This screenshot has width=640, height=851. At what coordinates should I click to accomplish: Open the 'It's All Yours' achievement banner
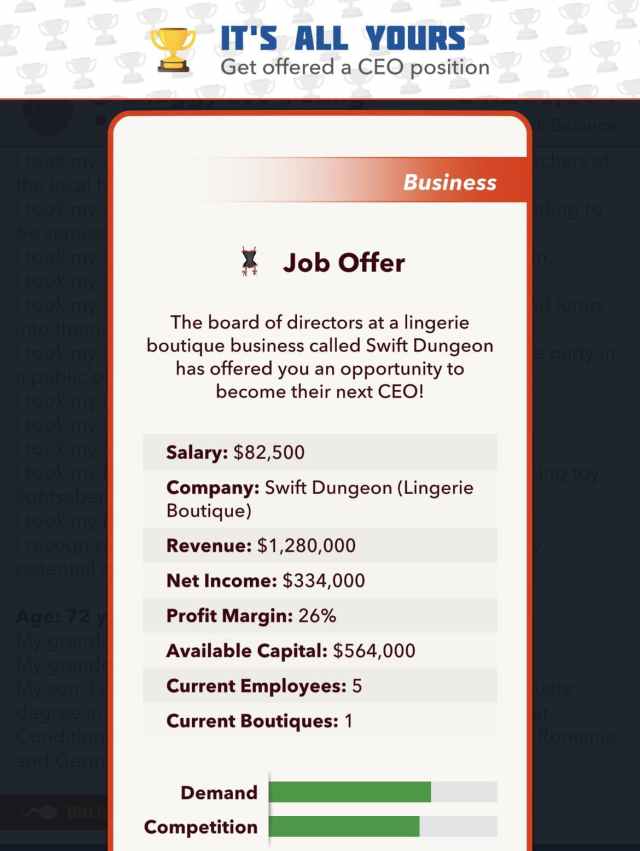(x=320, y=50)
